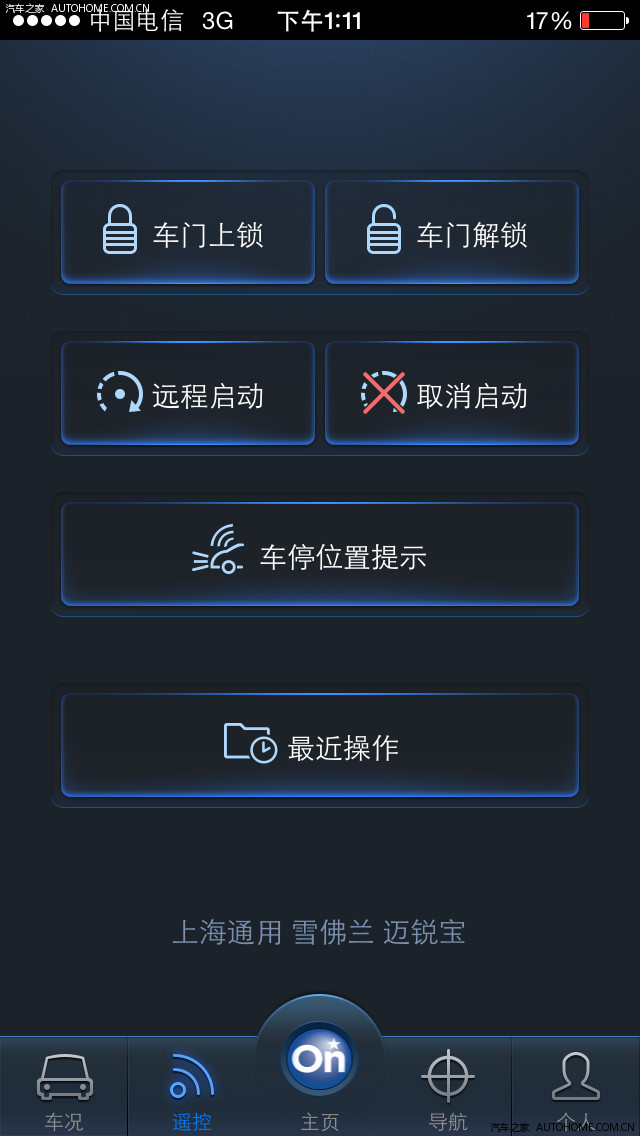The height and width of the screenshot is (1136, 640).
Task: Switch to the 个人 profile tab
Action: pos(576,1088)
